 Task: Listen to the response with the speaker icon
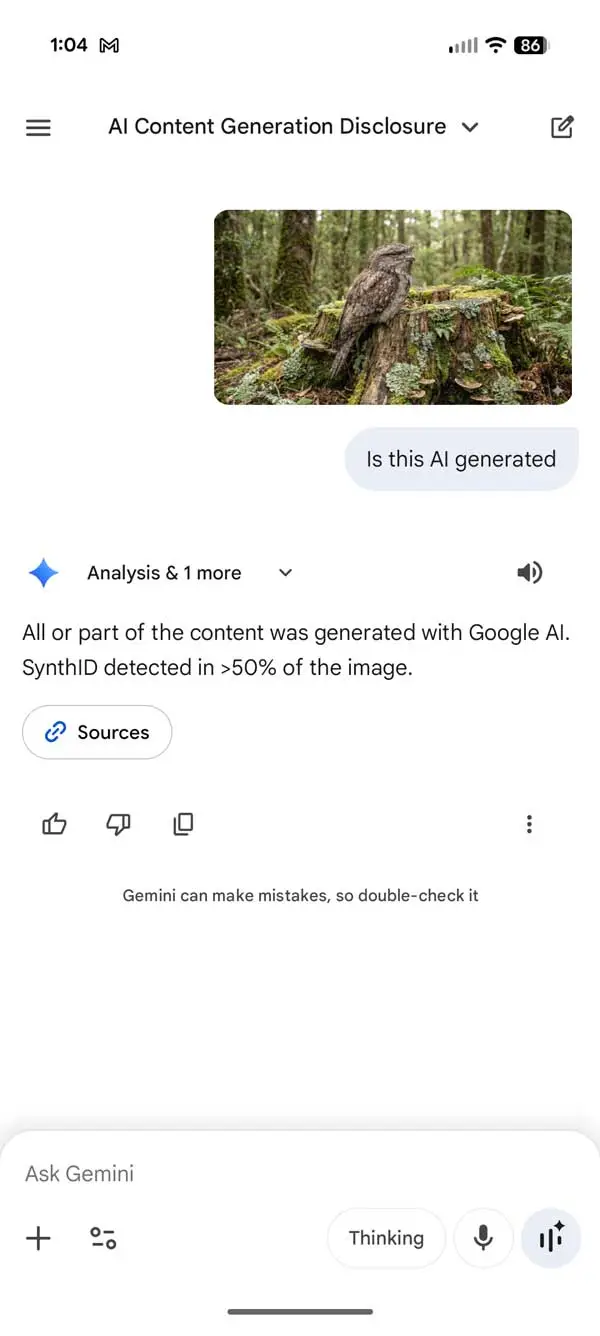coord(529,572)
